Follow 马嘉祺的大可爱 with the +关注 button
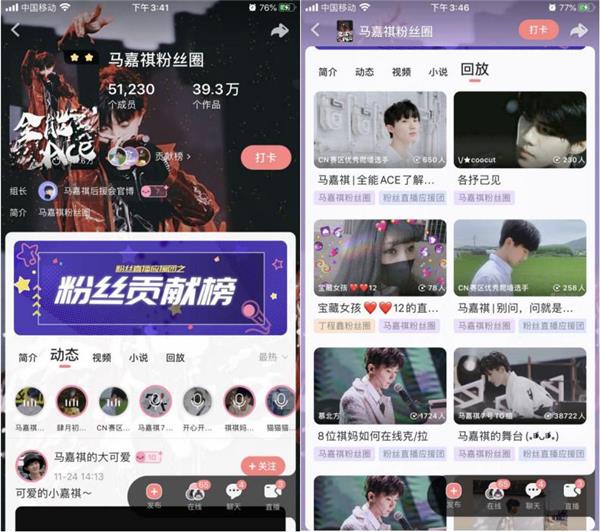Viewport: 600px width, 532px height. click(263, 465)
